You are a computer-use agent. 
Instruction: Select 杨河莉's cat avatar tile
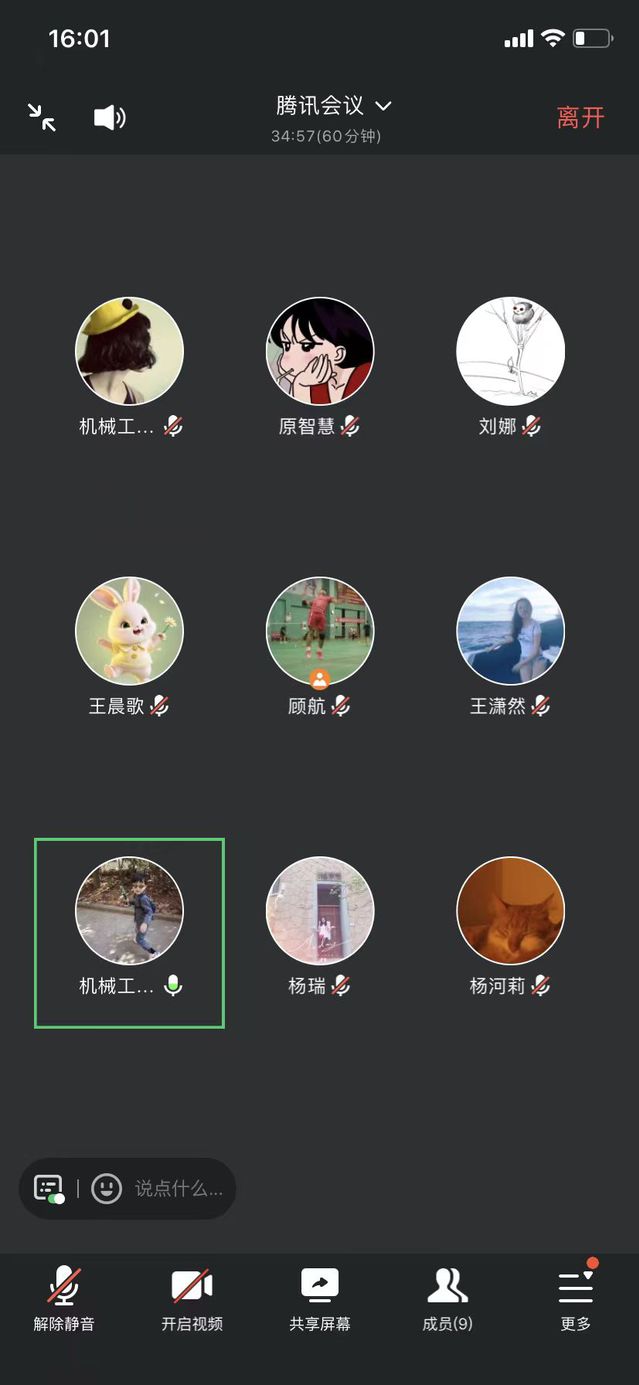coord(510,911)
